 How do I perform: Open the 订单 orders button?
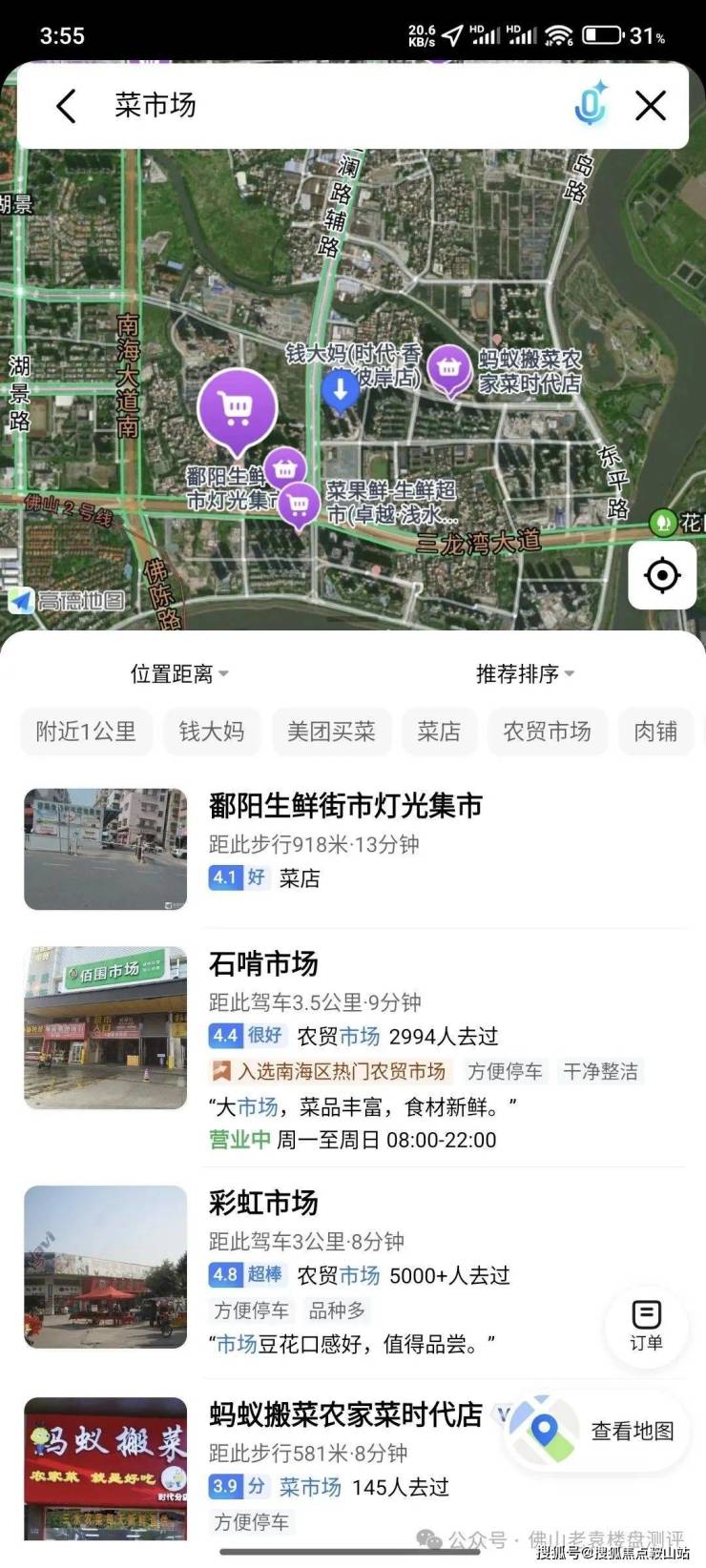646,1325
